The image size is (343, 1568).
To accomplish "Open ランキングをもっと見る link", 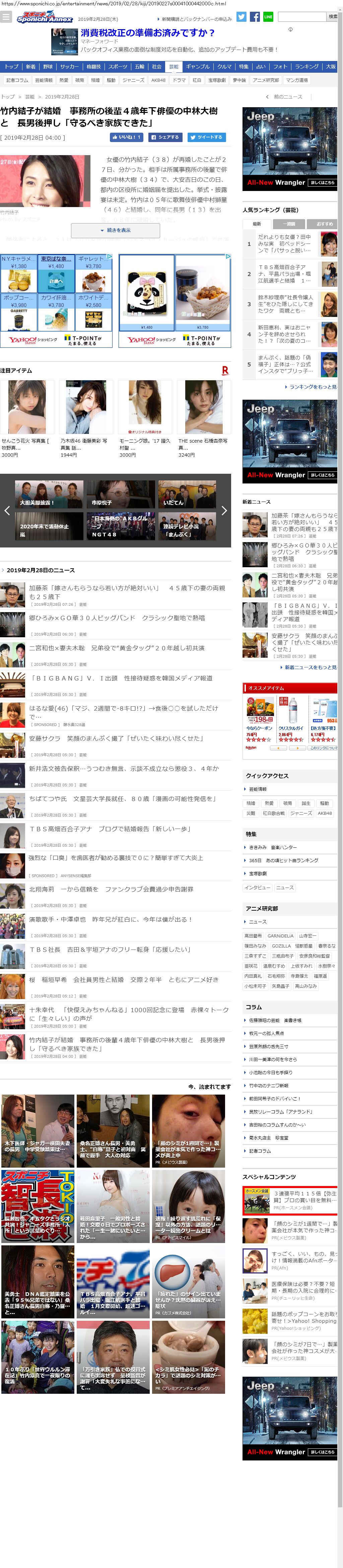I will point(312,387).
